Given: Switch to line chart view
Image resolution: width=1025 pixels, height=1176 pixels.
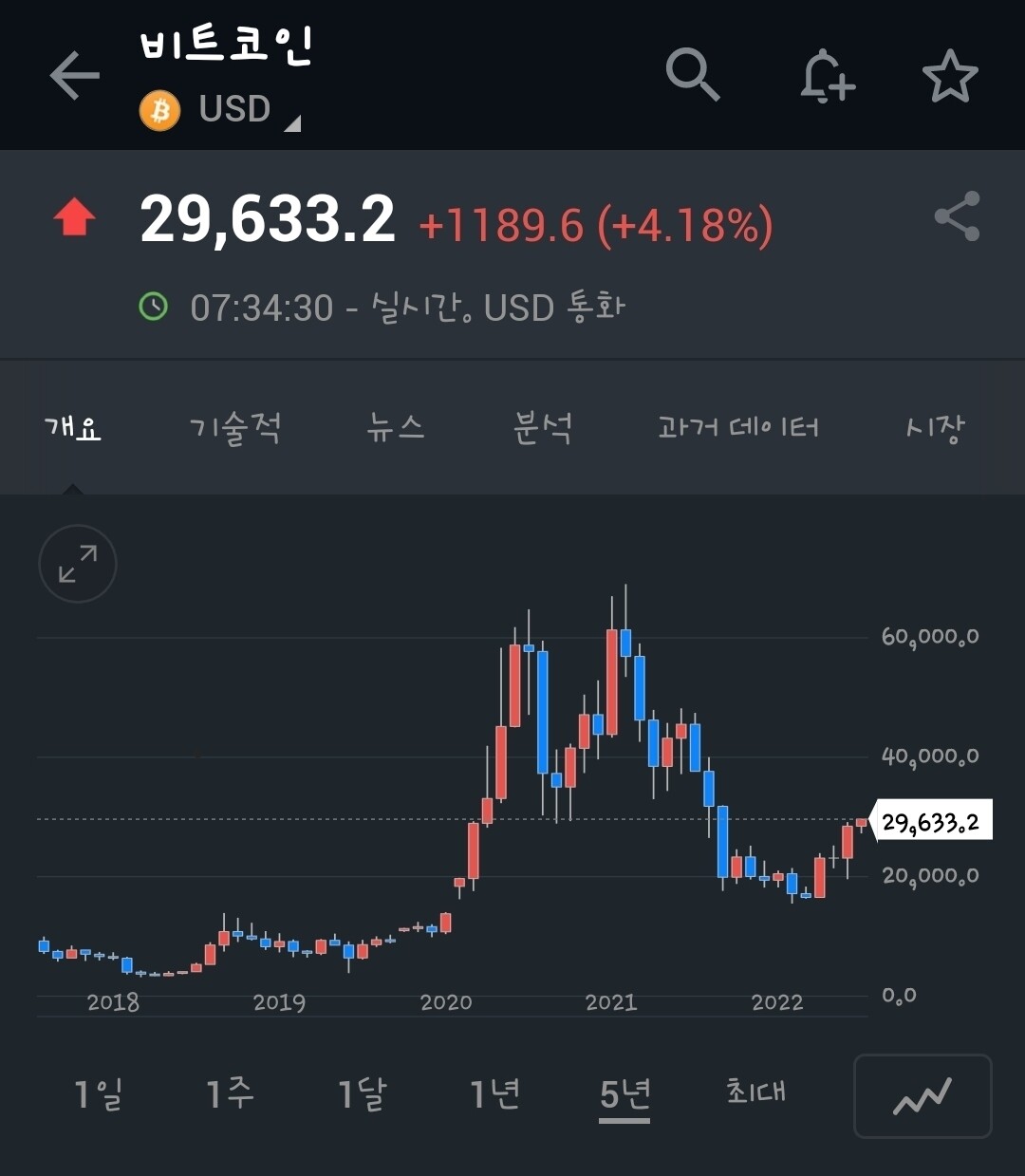Looking at the screenshot, I should [922, 1097].
